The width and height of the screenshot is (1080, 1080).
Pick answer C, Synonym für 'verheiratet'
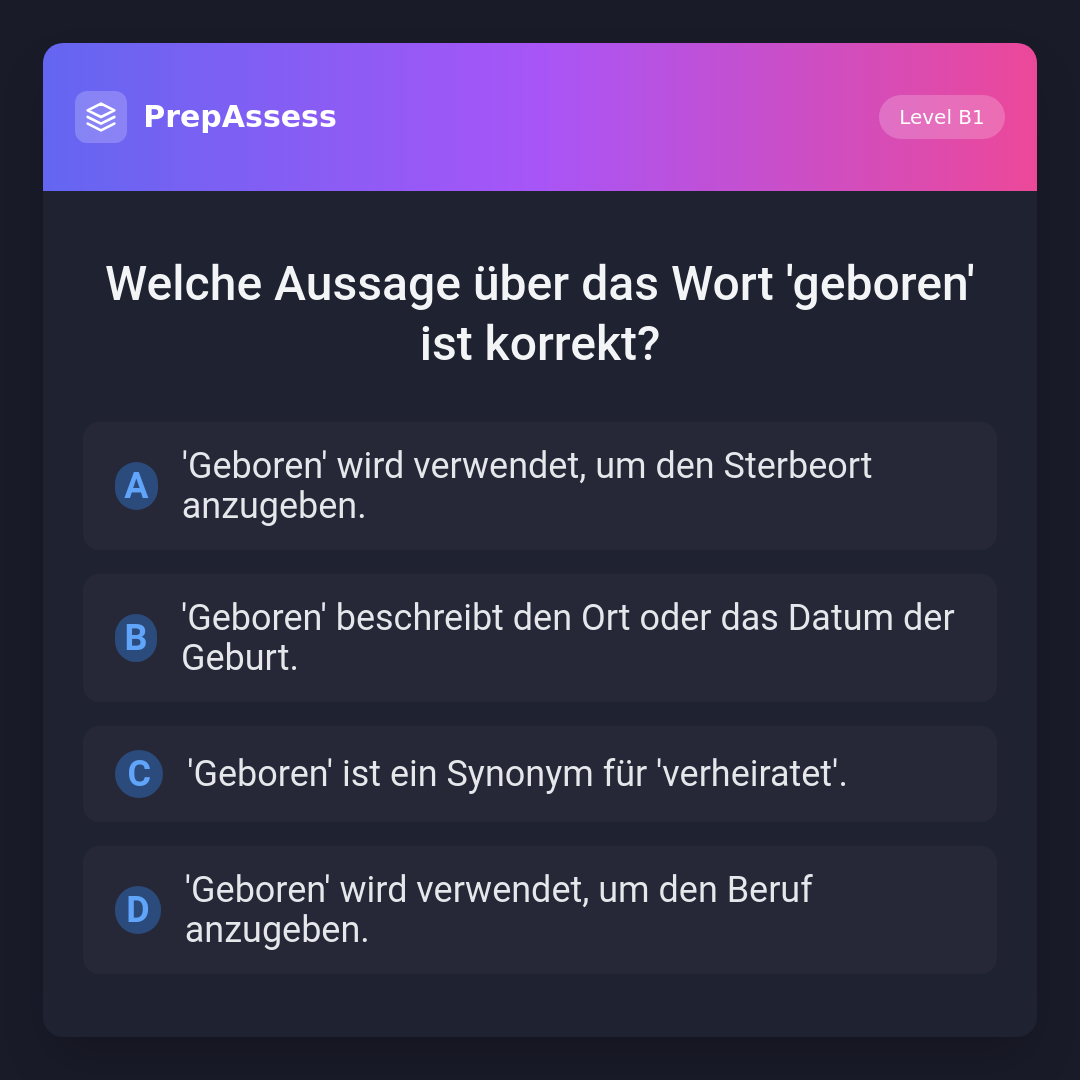point(539,774)
